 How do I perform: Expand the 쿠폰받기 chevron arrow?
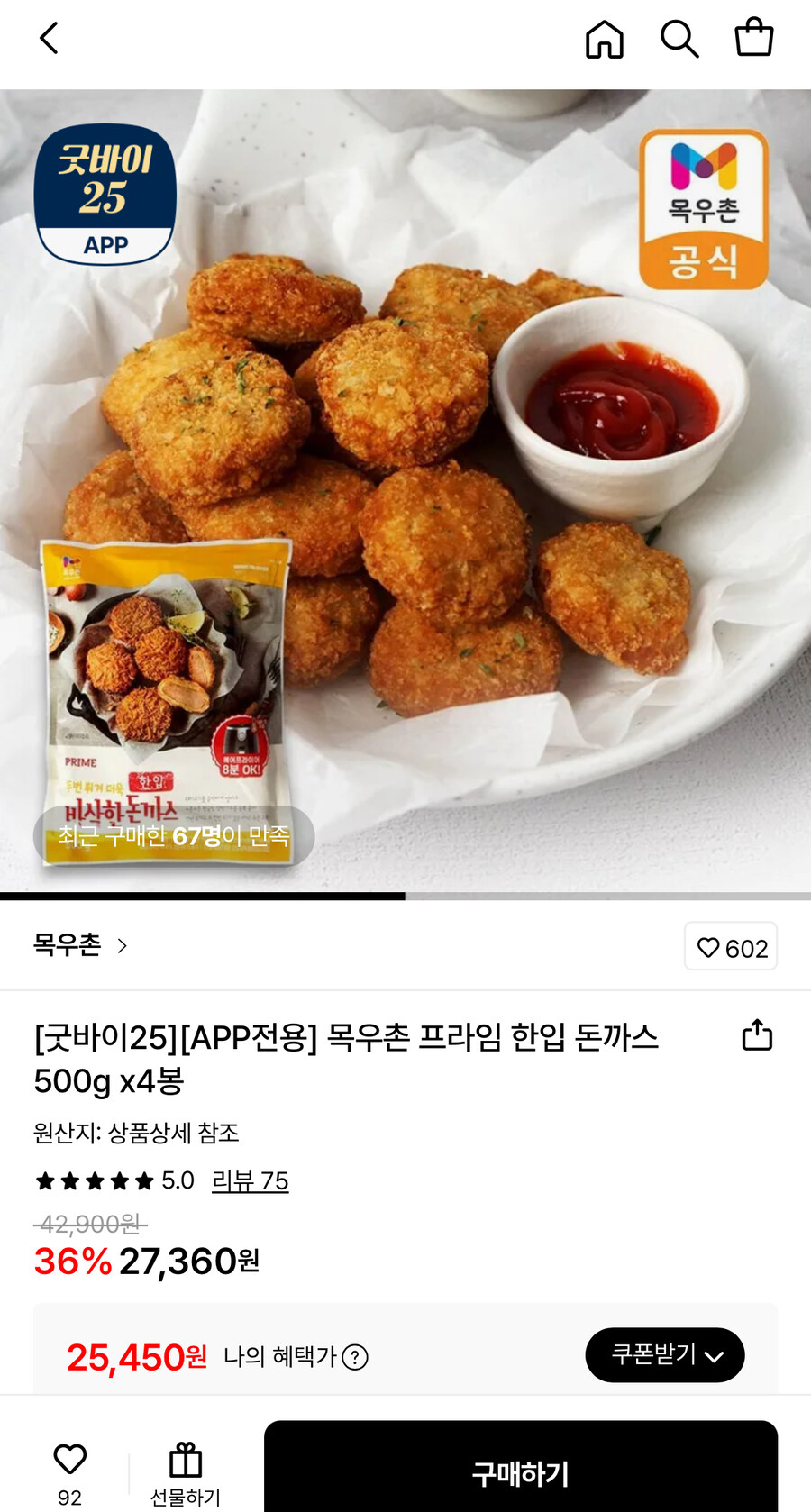[x=715, y=1354]
